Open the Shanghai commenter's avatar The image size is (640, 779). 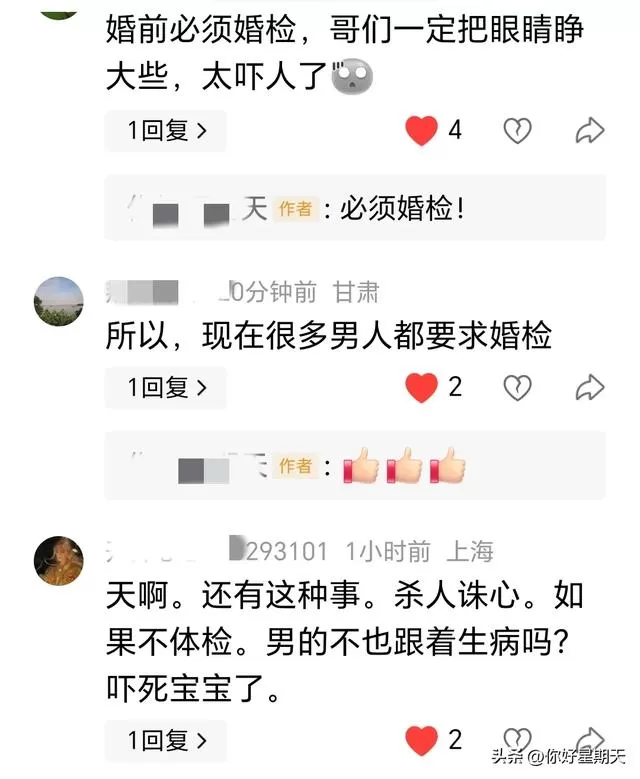(58, 559)
